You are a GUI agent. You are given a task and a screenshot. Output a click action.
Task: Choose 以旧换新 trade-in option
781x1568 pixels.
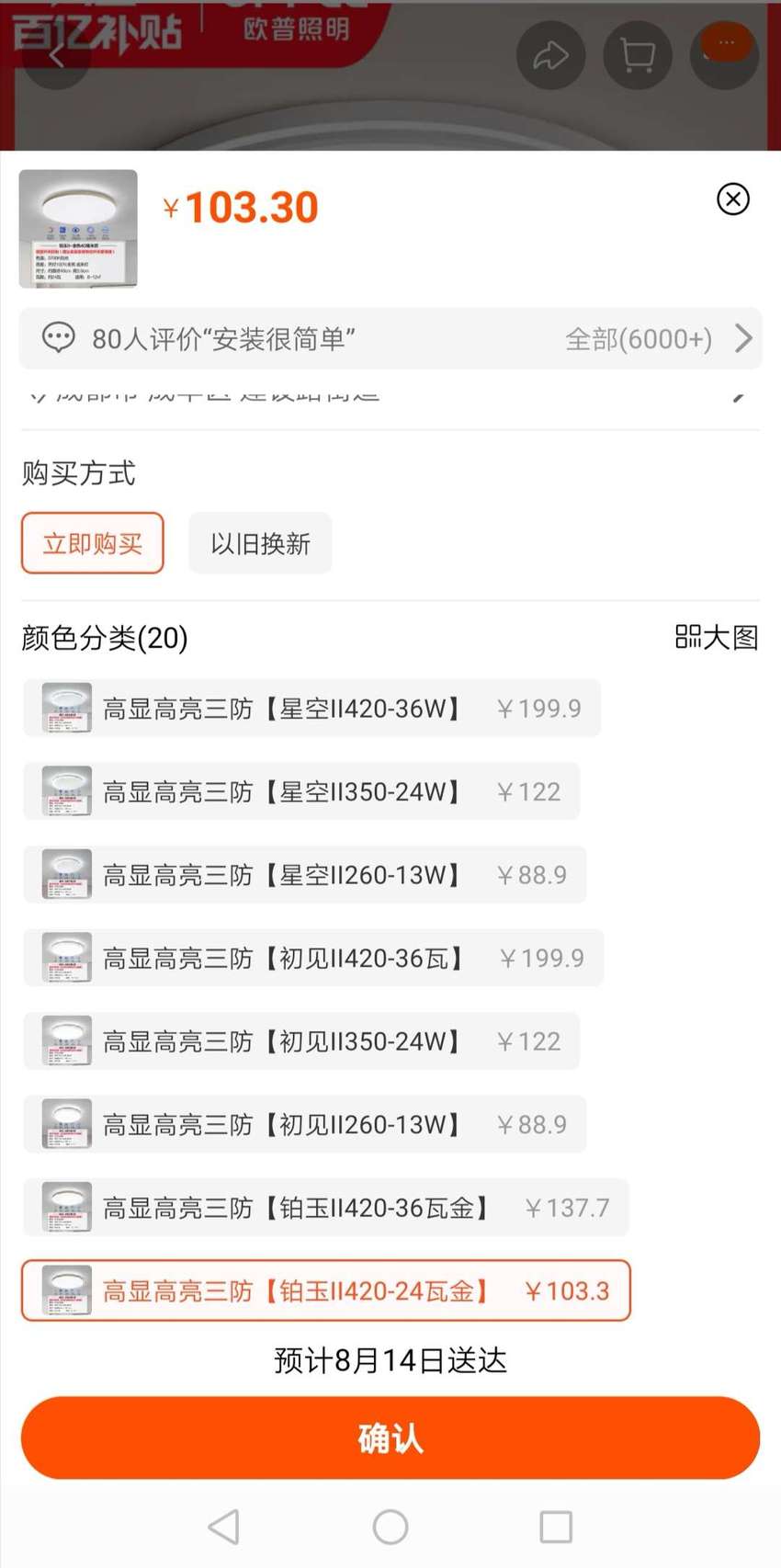point(260,543)
